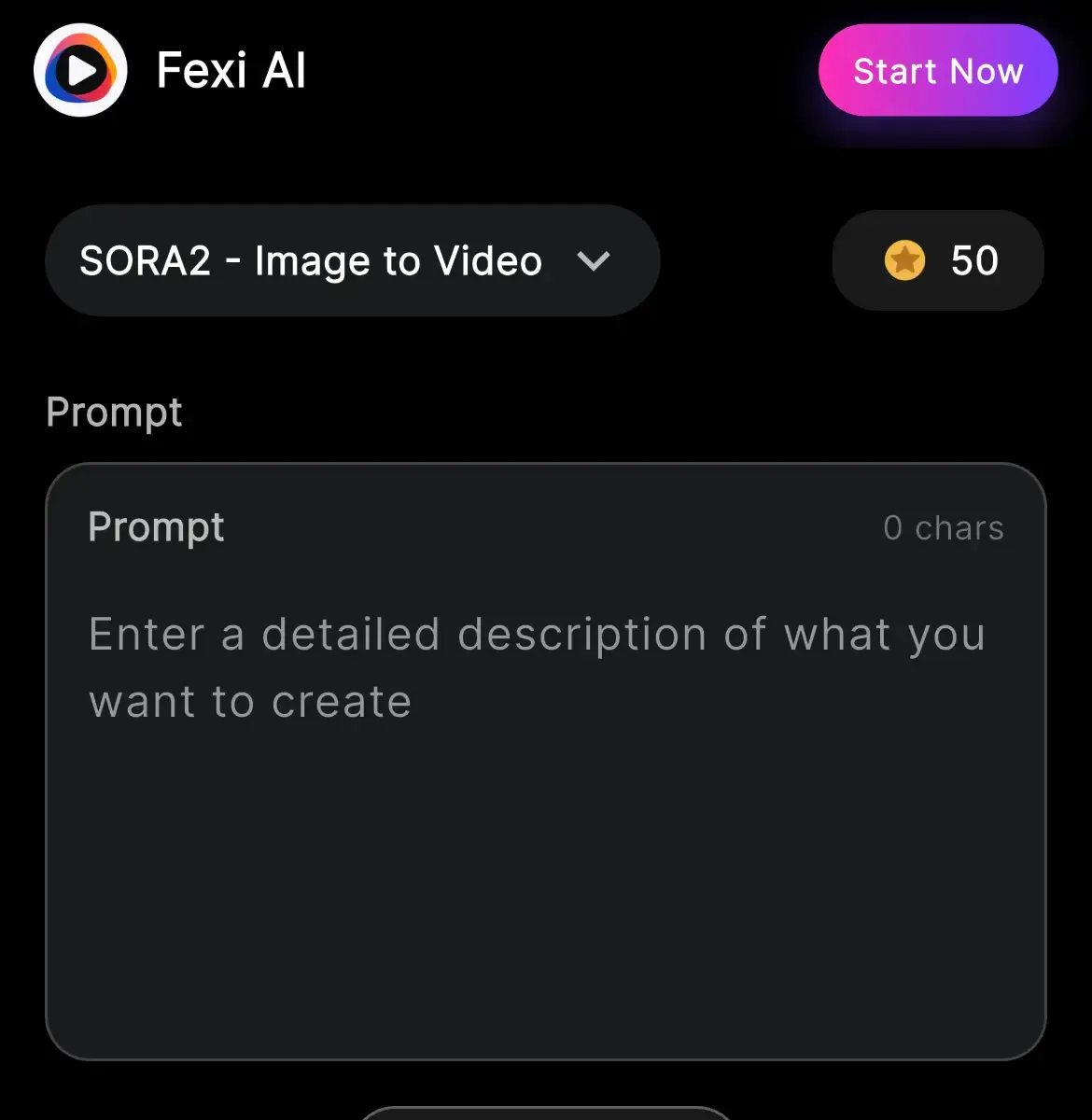Open the 50 credits balance
The height and width of the screenshot is (1120, 1092).
click(937, 260)
